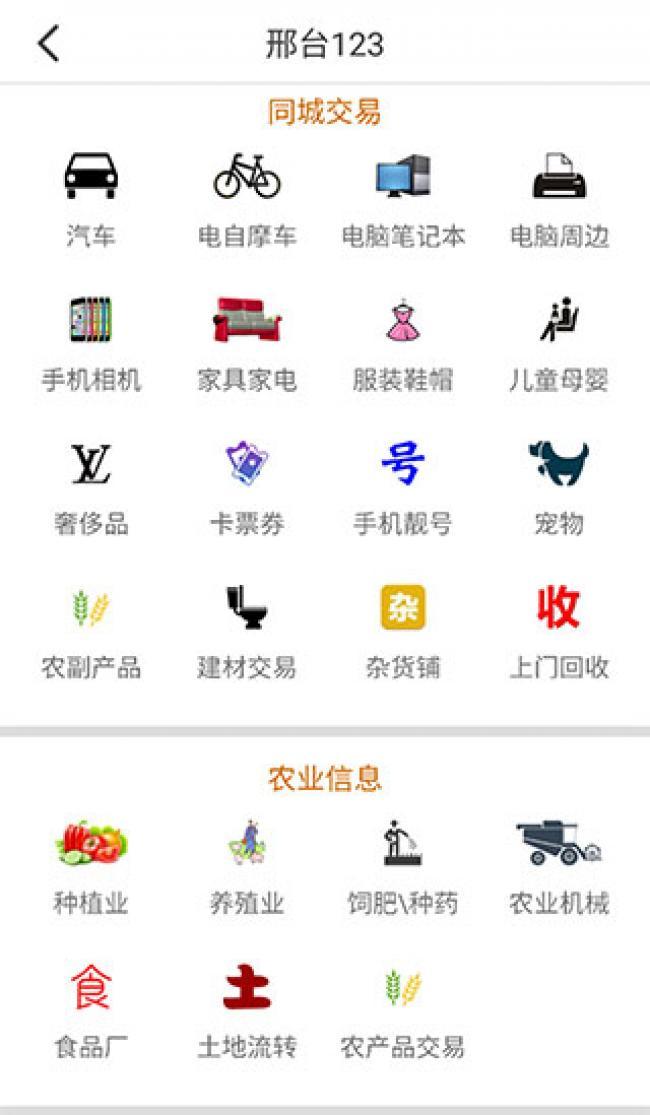650x1115 pixels.
Task: Open 农副产品 under 同城交易
Action: (91, 630)
